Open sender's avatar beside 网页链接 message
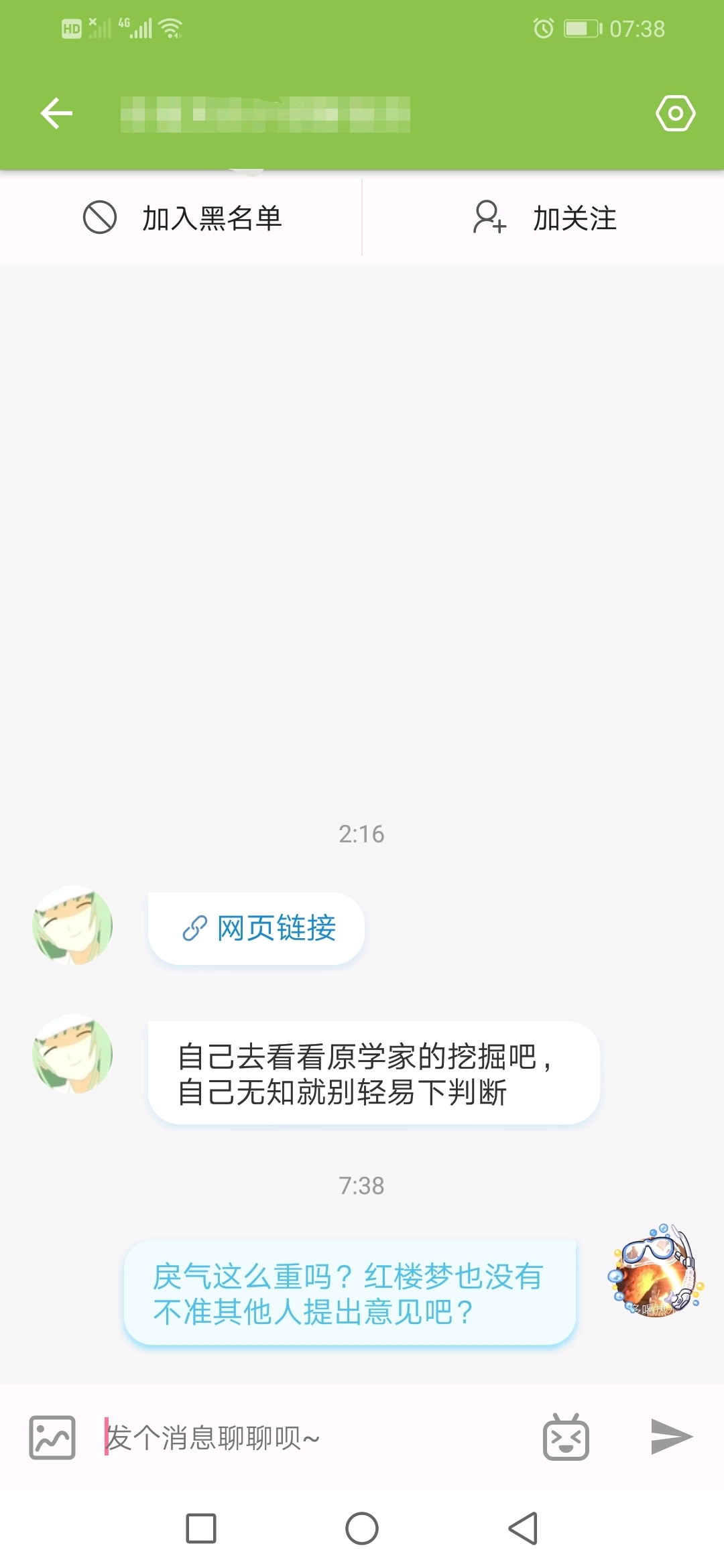 coord(72,925)
